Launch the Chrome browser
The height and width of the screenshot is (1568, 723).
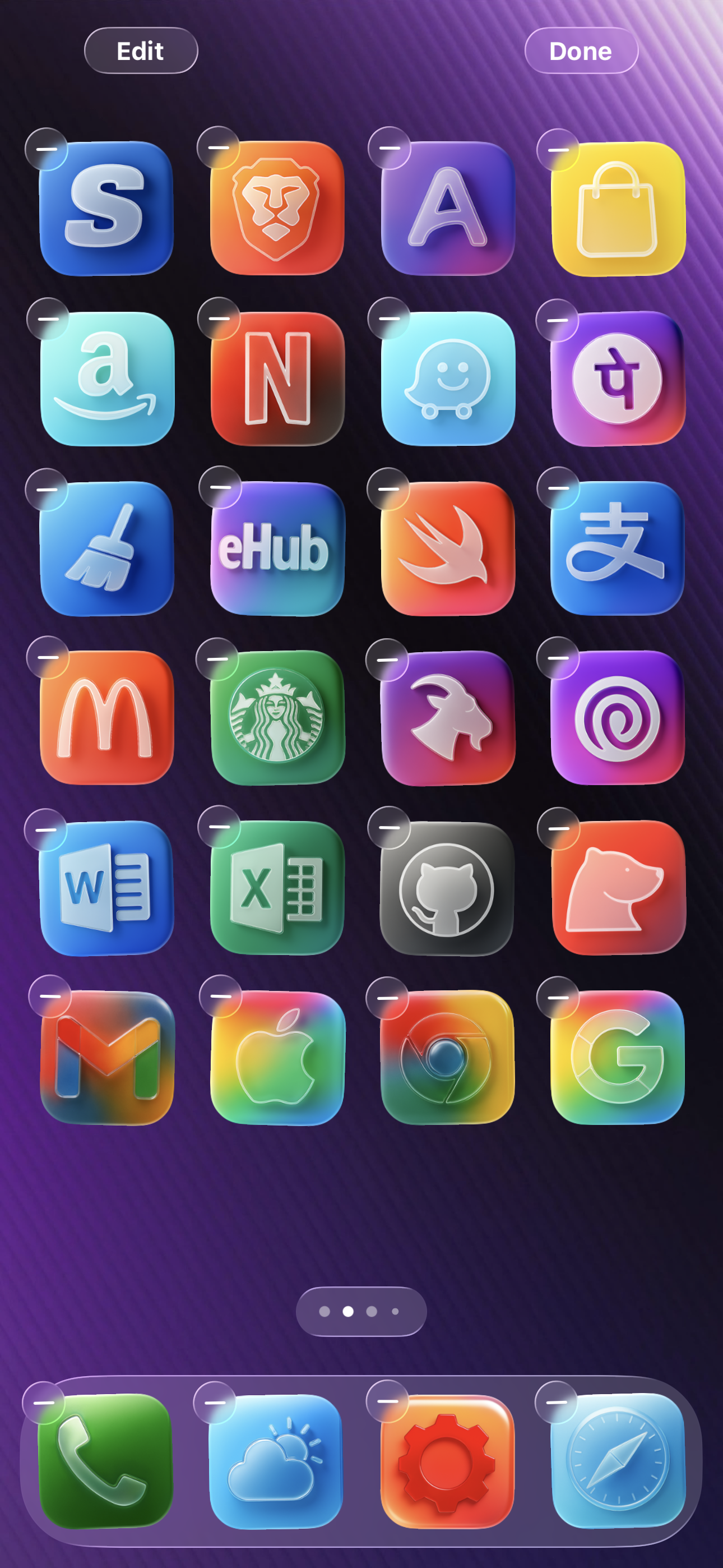(x=448, y=1058)
